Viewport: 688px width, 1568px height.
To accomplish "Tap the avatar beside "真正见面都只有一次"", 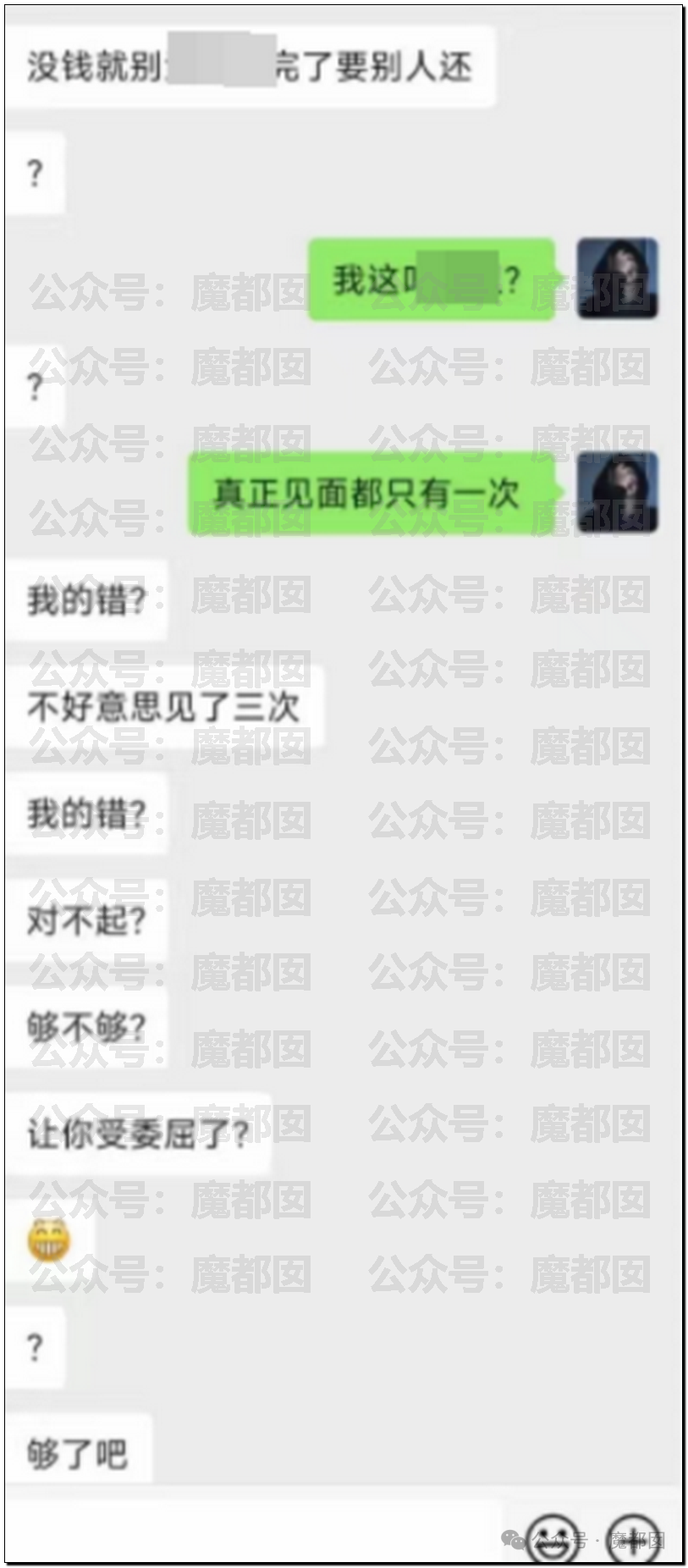I will click(x=617, y=492).
